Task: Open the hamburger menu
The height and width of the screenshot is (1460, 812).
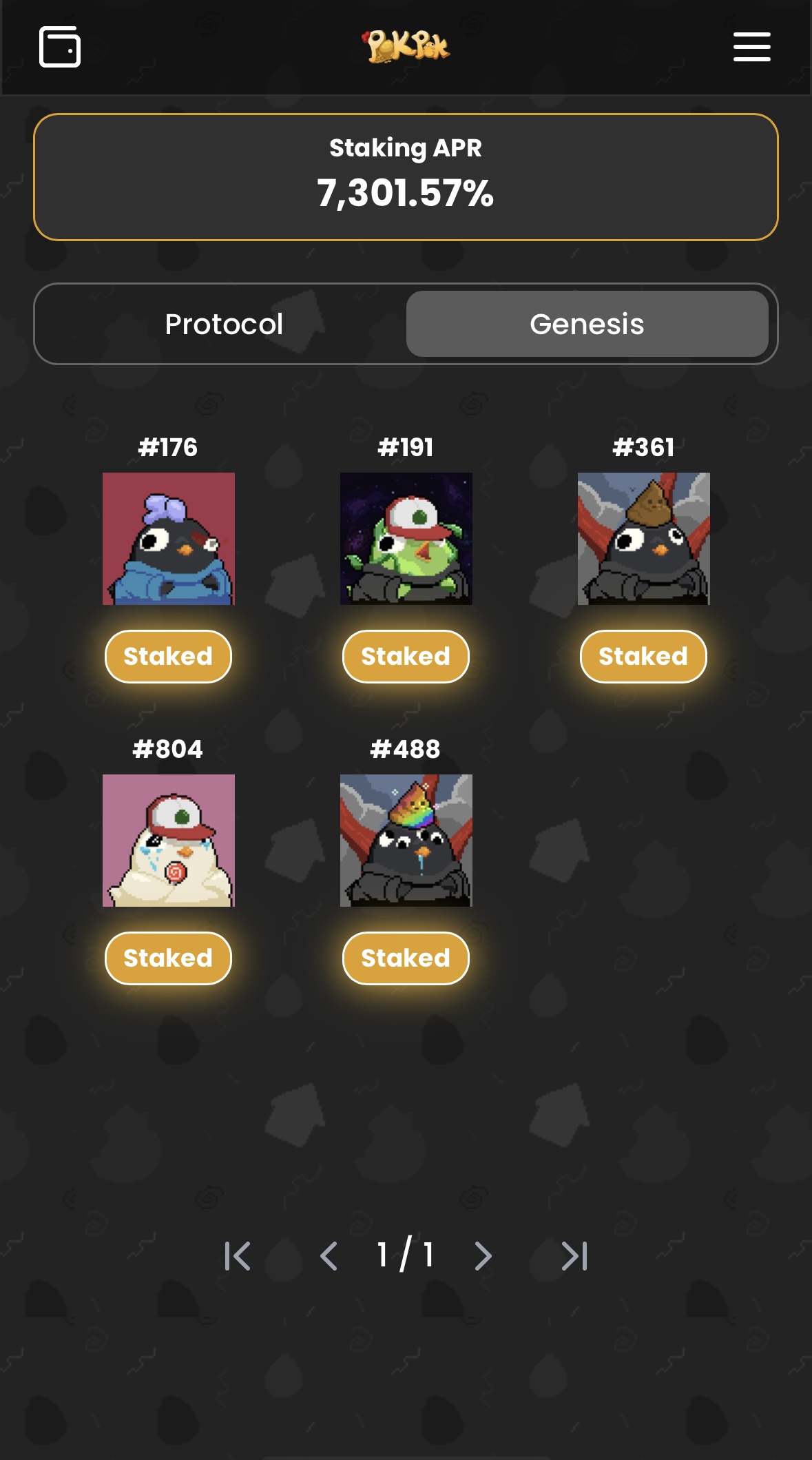Action: (x=751, y=47)
